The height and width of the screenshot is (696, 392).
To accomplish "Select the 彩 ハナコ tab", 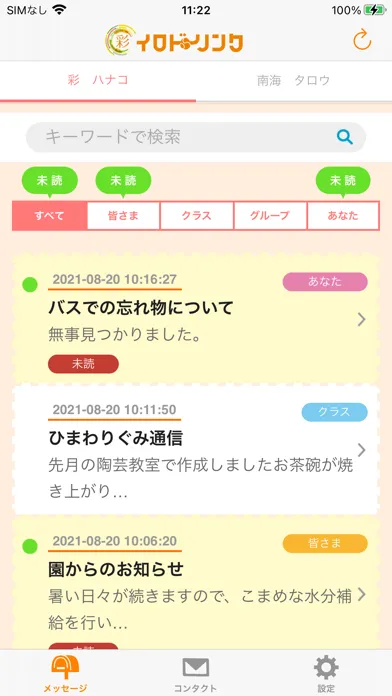I will click(x=98, y=81).
